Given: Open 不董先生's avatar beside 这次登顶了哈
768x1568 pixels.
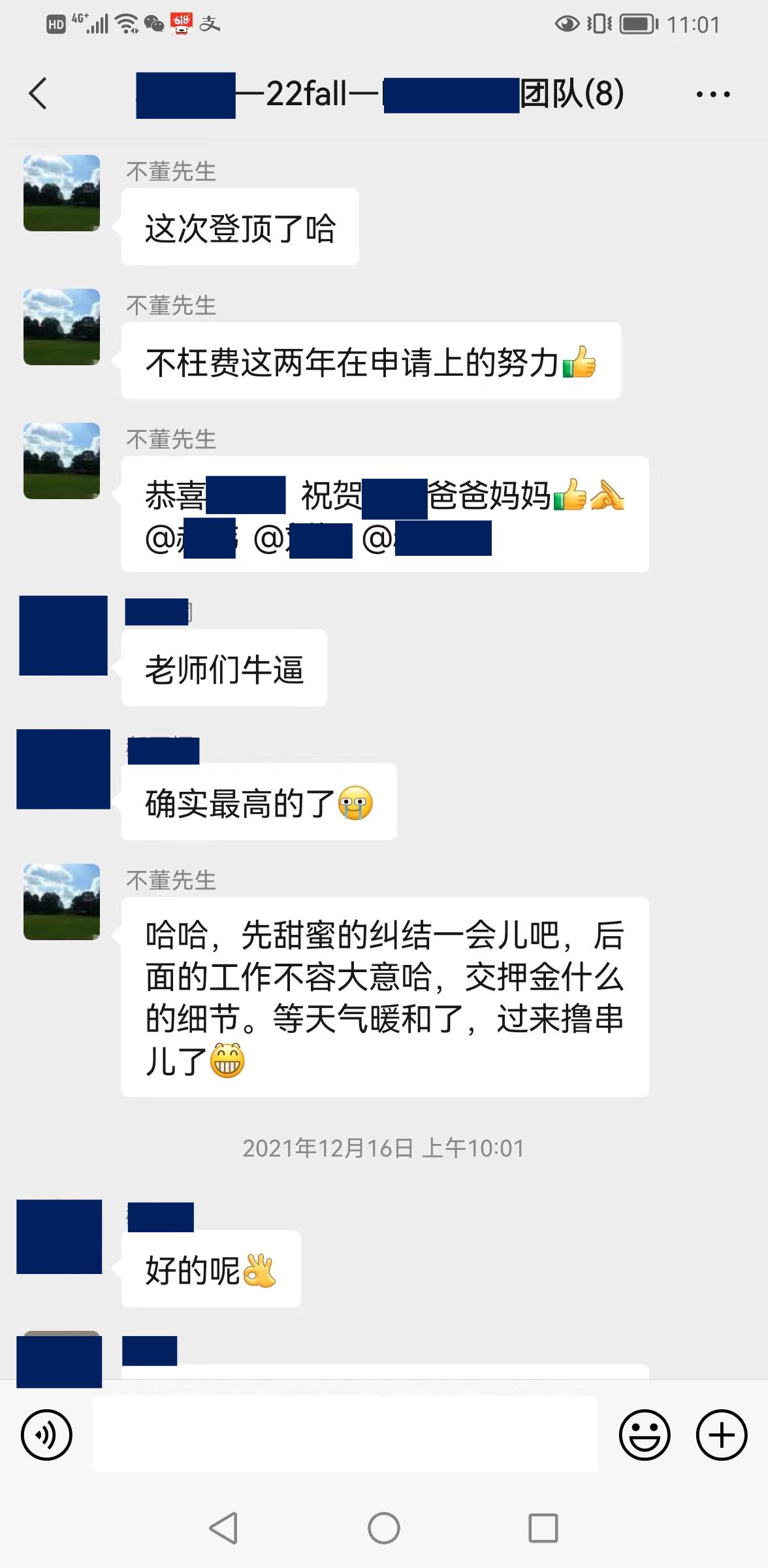Looking at the screenshot, I should coord(62,193).
